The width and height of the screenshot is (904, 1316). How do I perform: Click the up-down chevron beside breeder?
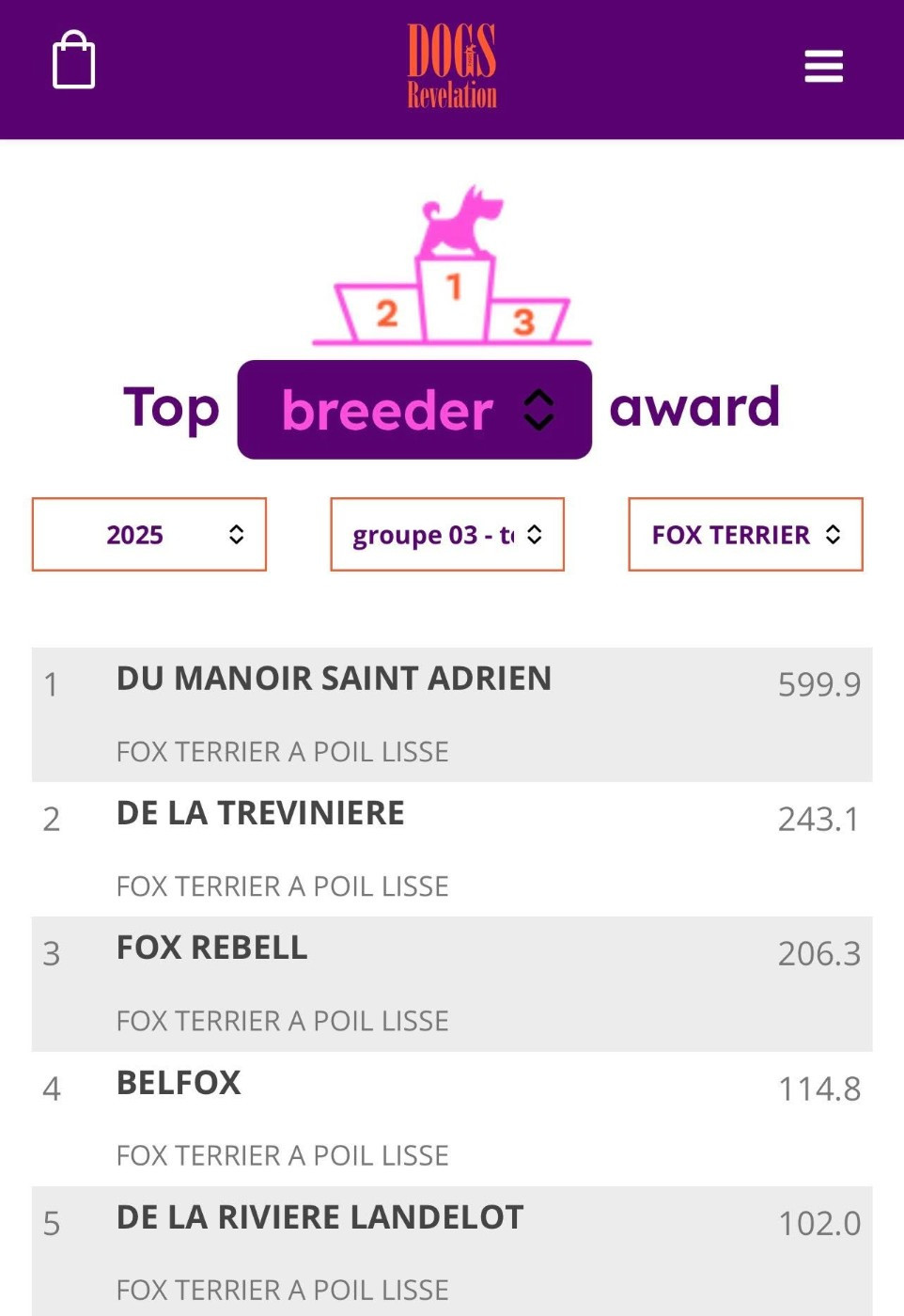tap(538, 408)
